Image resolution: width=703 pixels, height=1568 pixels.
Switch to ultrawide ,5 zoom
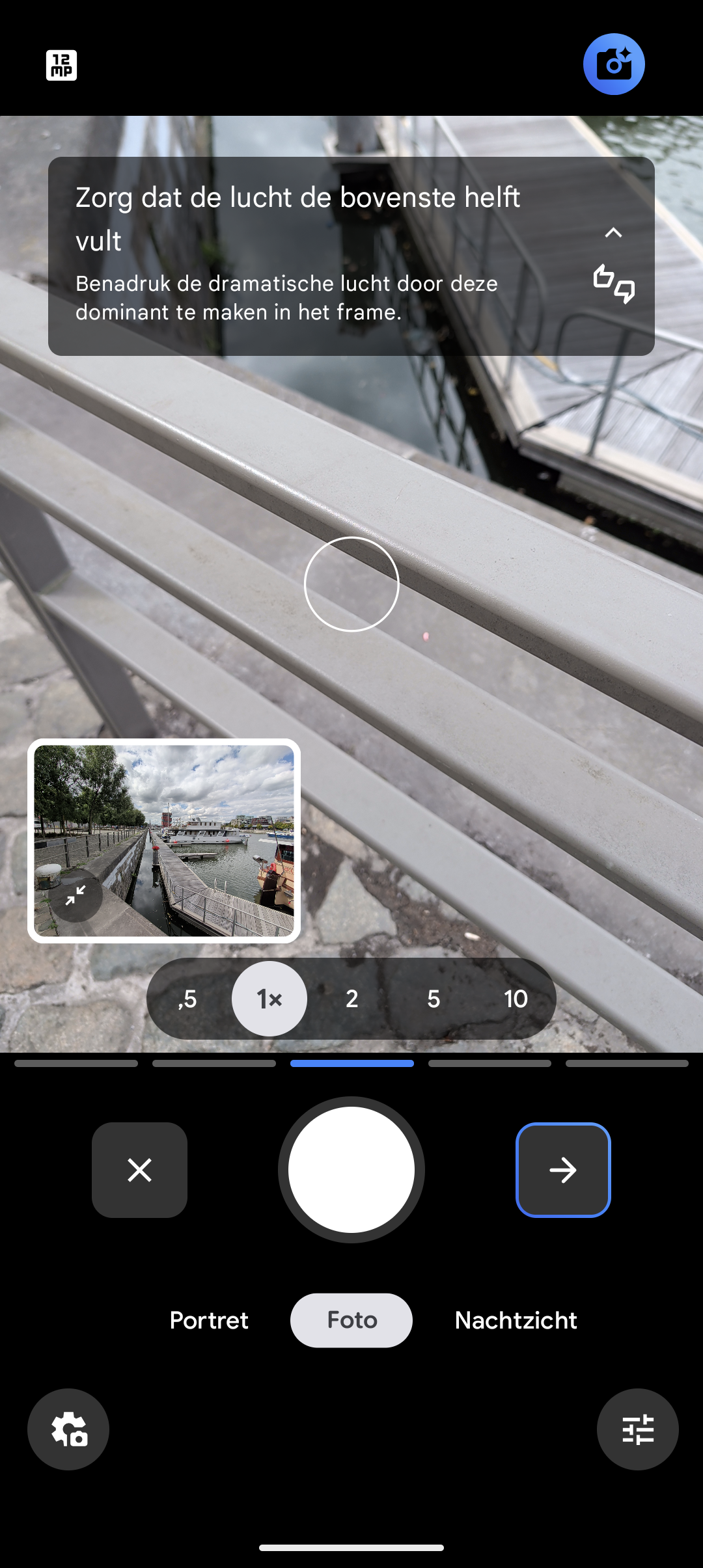pos(187,999)
